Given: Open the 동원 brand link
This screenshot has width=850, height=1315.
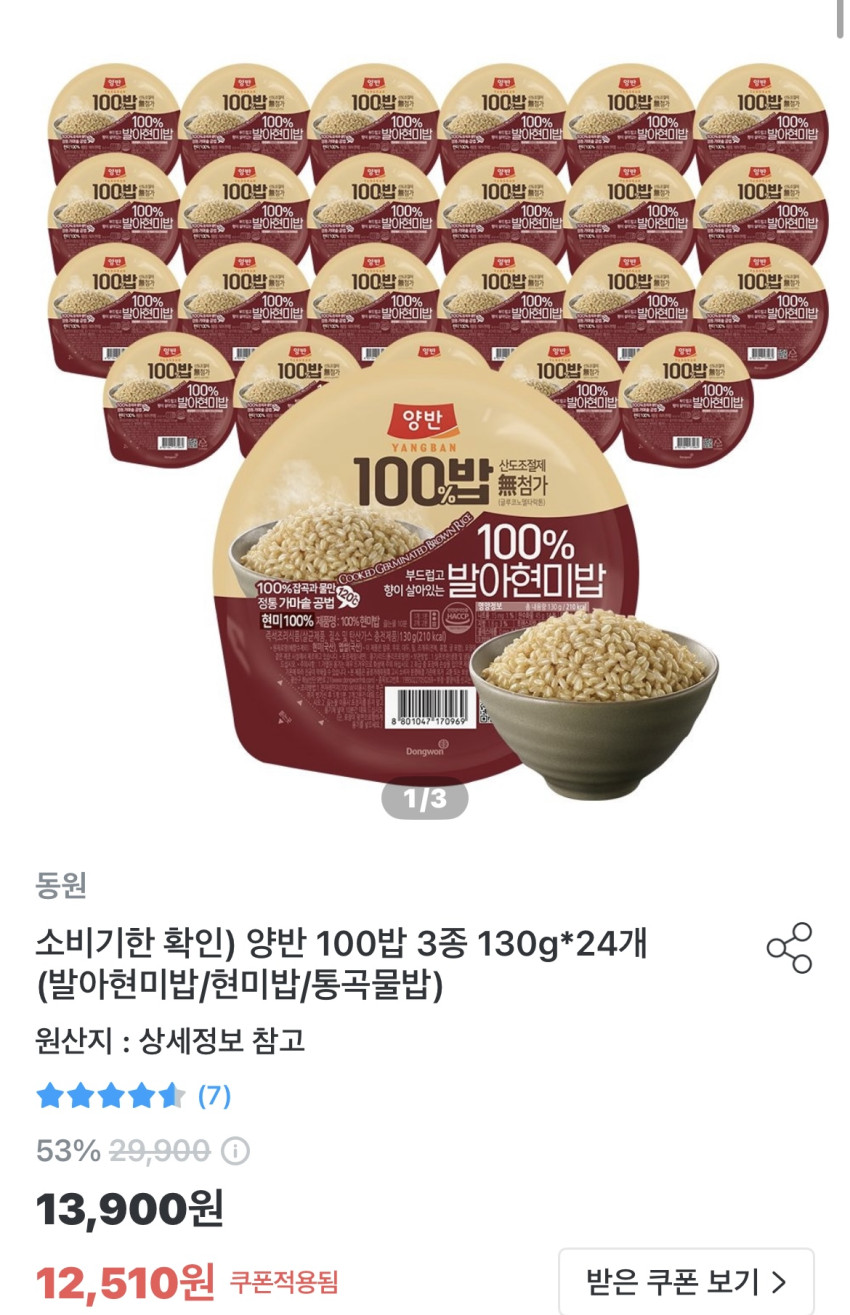Looking at the screenshot, I should coord(61,885).
